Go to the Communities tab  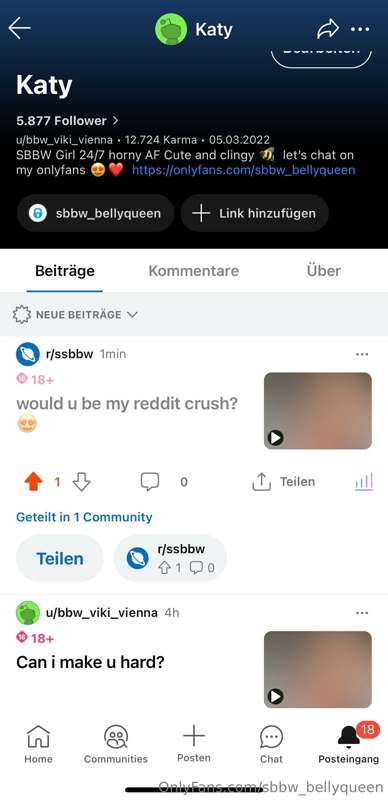[116, 744]
